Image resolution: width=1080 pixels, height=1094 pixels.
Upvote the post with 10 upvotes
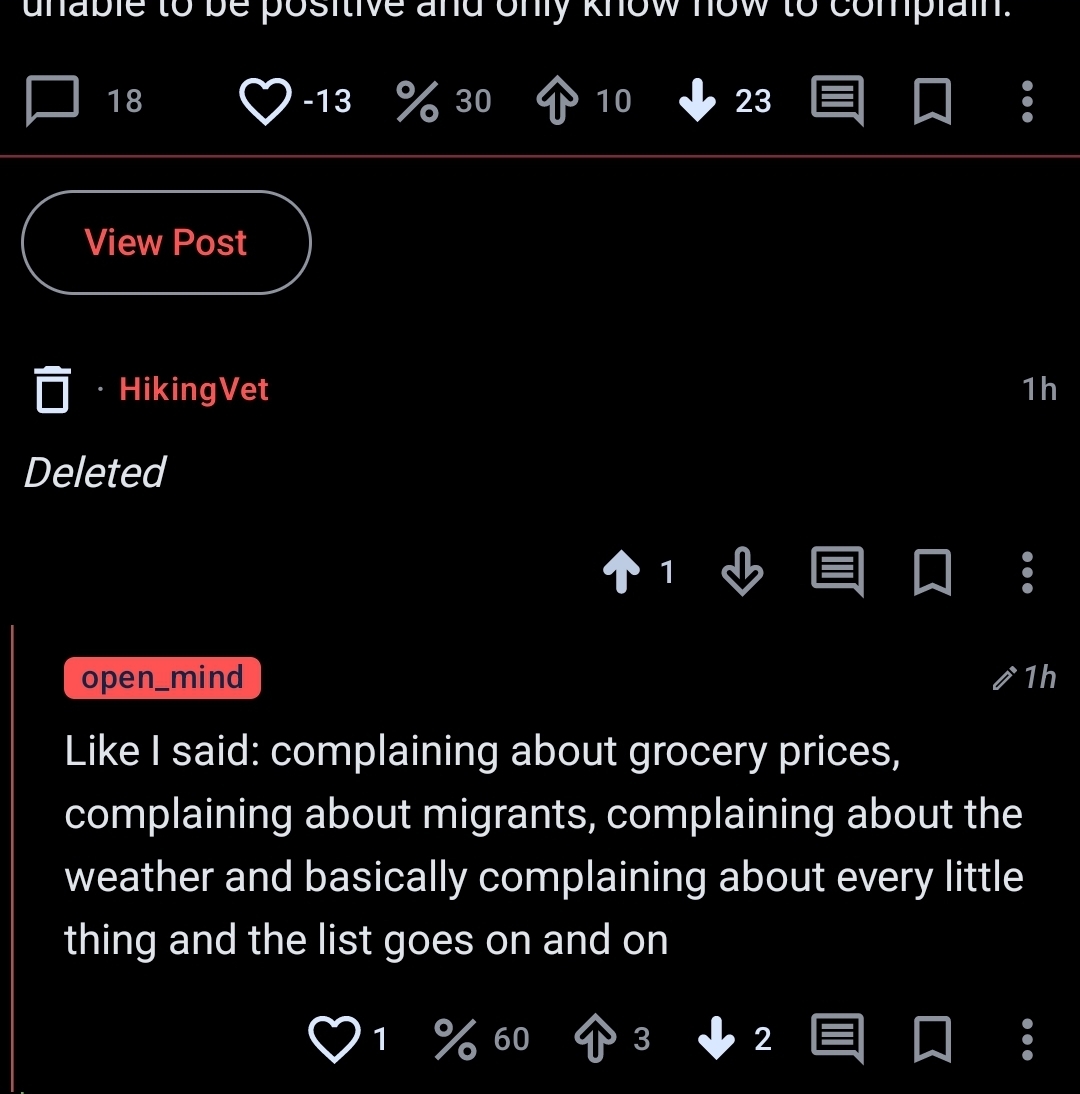pyautogui.click(x=558, y=101)
